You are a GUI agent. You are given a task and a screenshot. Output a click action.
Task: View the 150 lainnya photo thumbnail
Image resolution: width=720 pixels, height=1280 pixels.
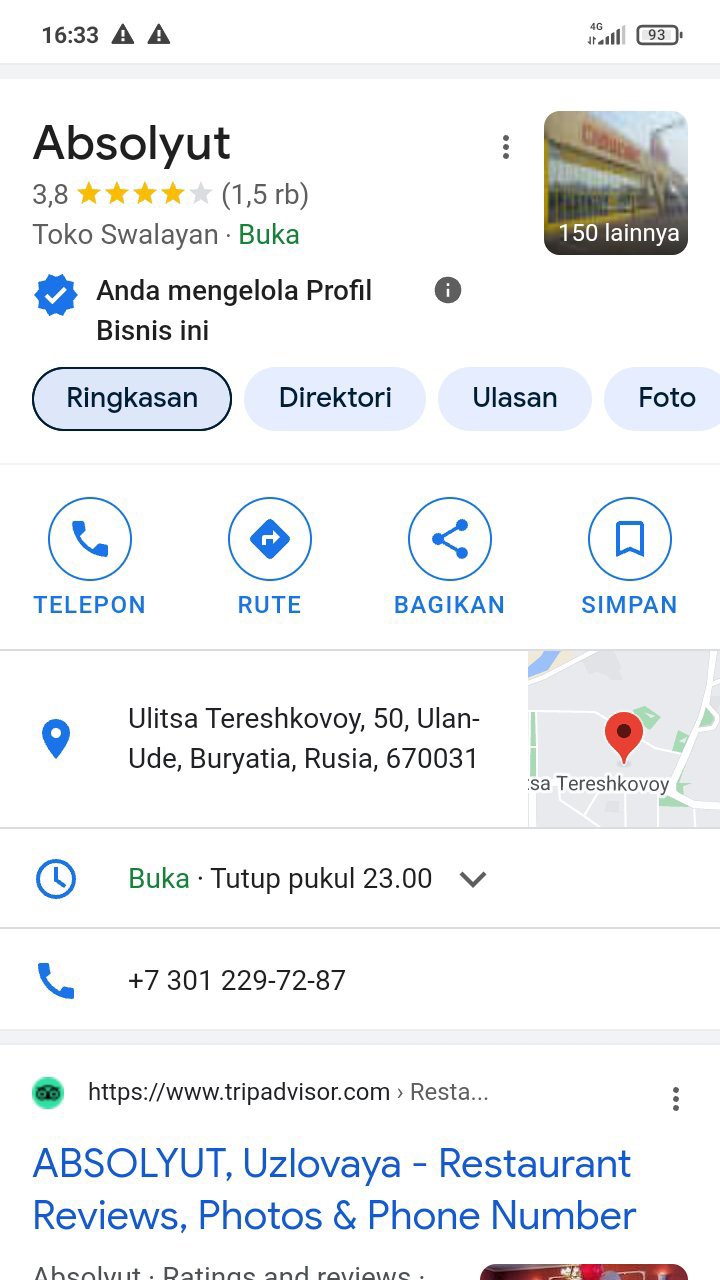coord(615,183)
